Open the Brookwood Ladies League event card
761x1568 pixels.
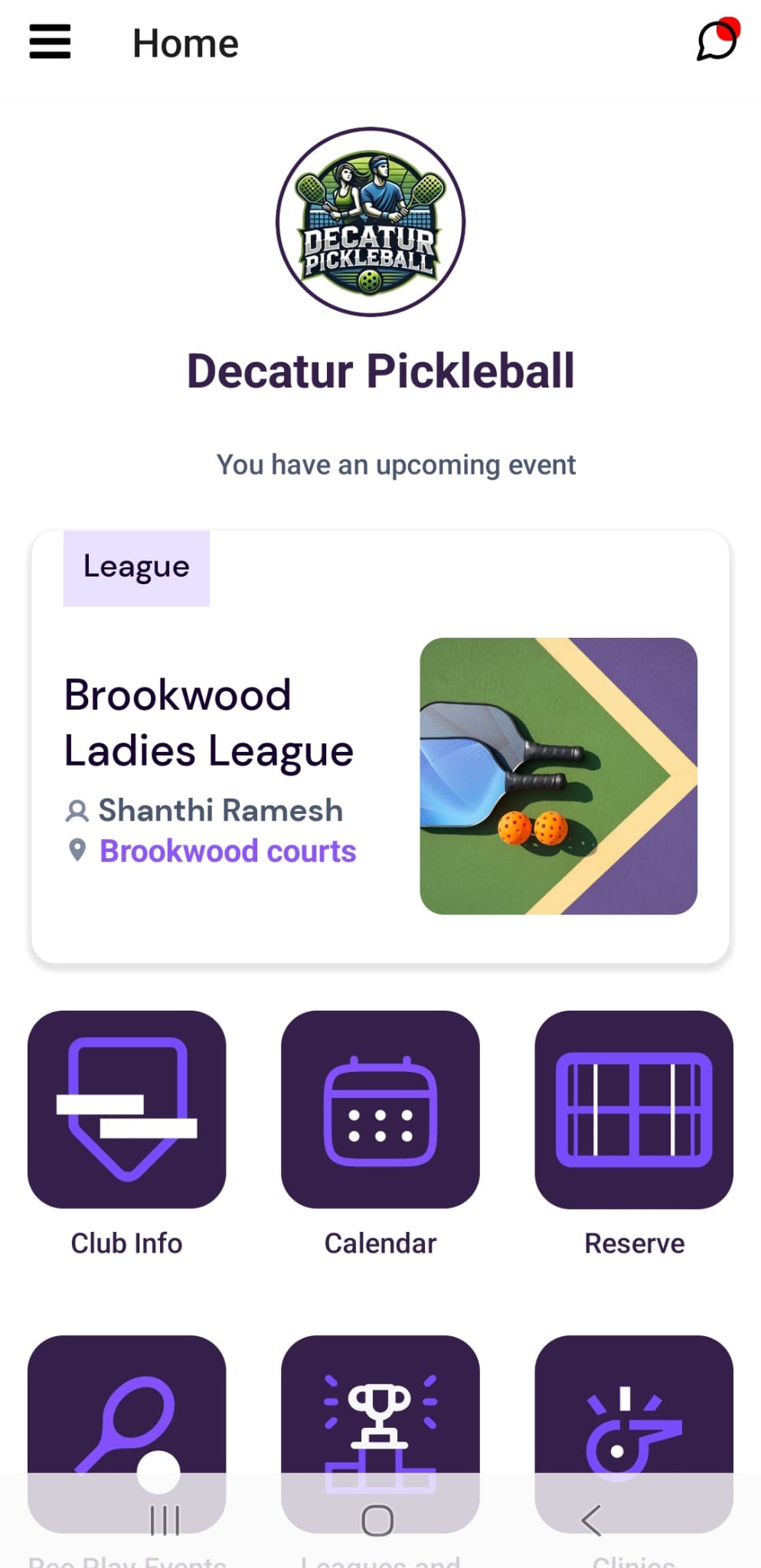(380, 746)
